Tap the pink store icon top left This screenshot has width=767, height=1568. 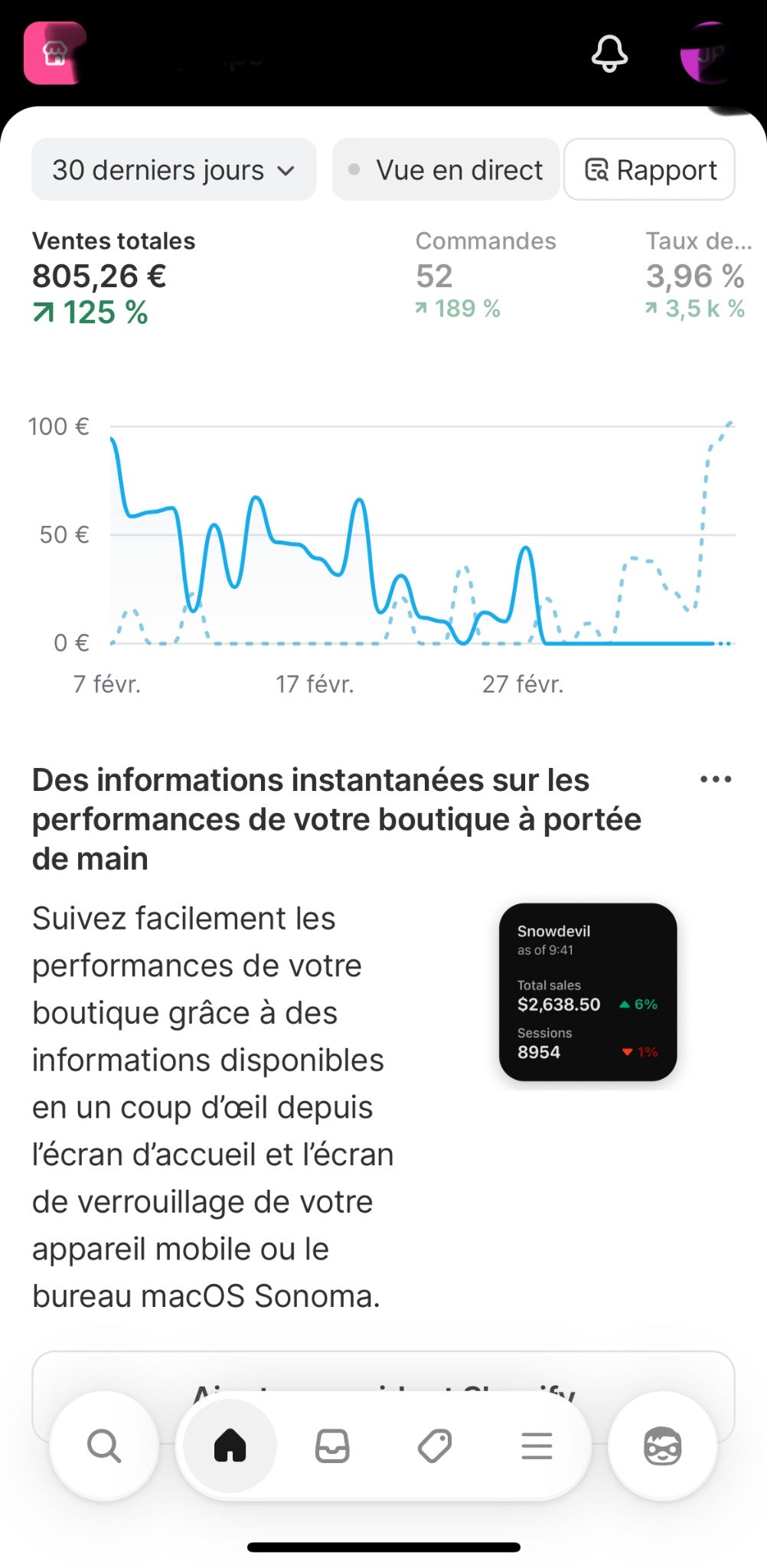pos(55,54)
